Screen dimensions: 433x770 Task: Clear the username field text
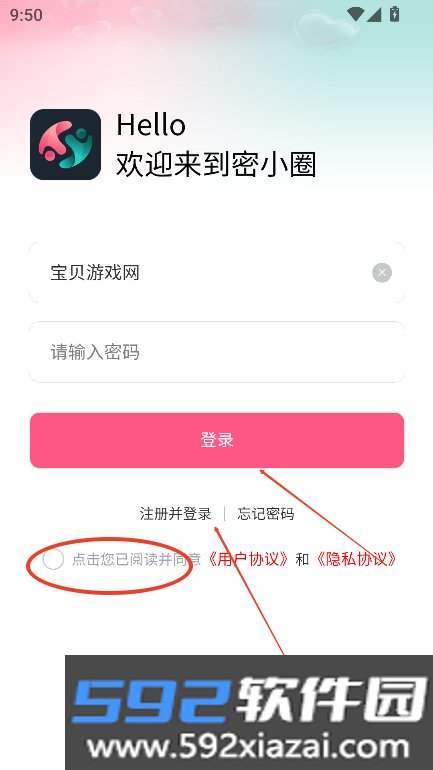pyautogui.click(x=381, y=273)
